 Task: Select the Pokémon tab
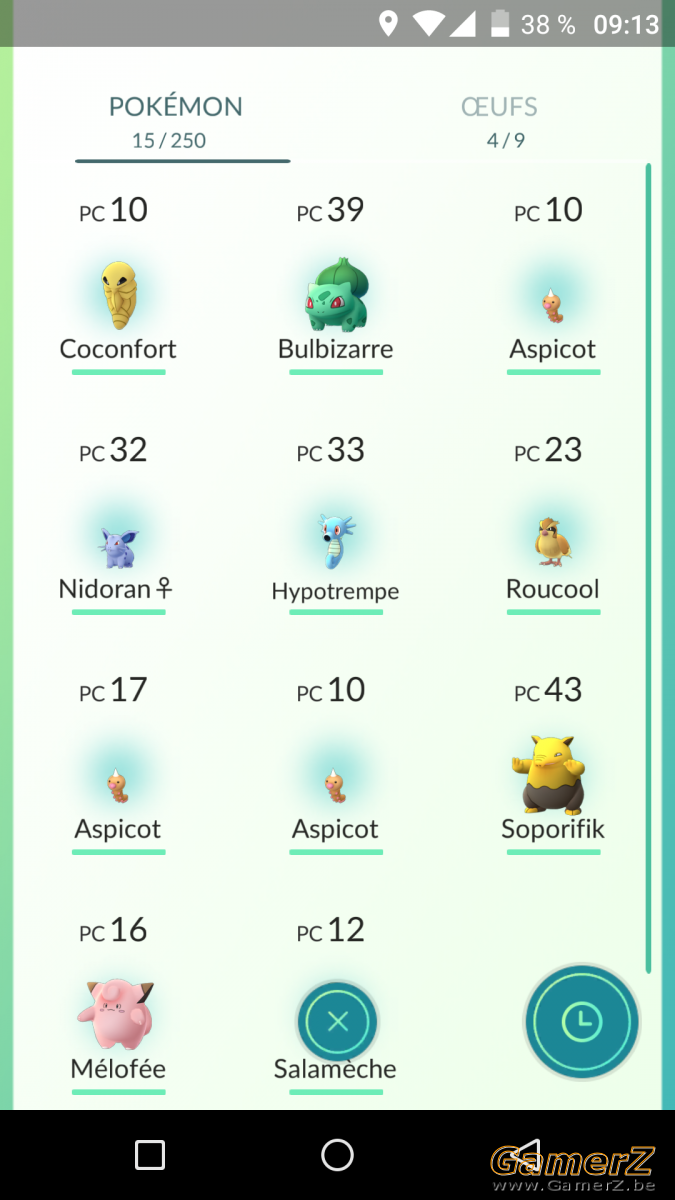pyautogui.click(x=176, y=121)
